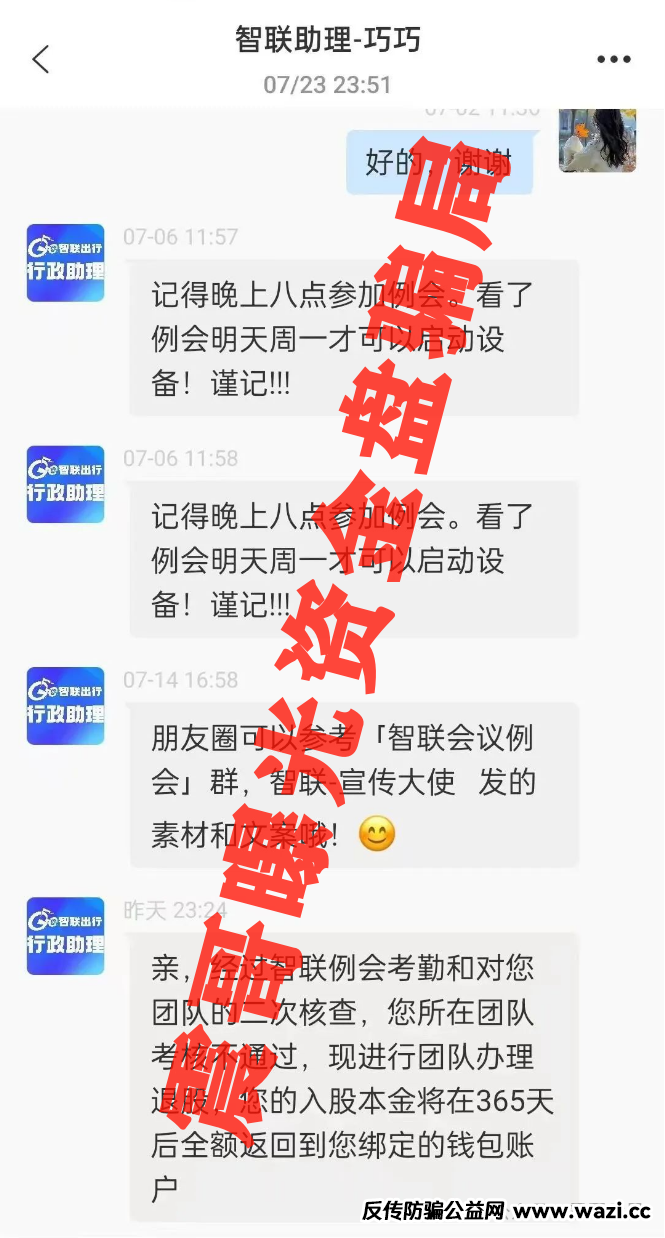Open 行政助理 avatar on the 07-14 16:58 message

(65, 705)
